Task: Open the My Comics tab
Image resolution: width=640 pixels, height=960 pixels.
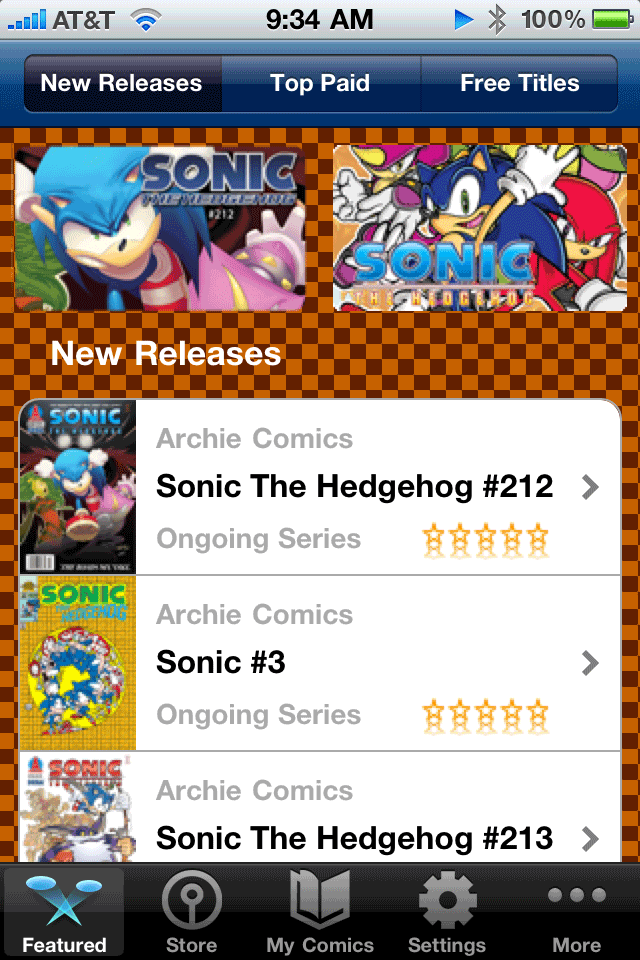Action: pyautogui.click(x=320, y=912)
